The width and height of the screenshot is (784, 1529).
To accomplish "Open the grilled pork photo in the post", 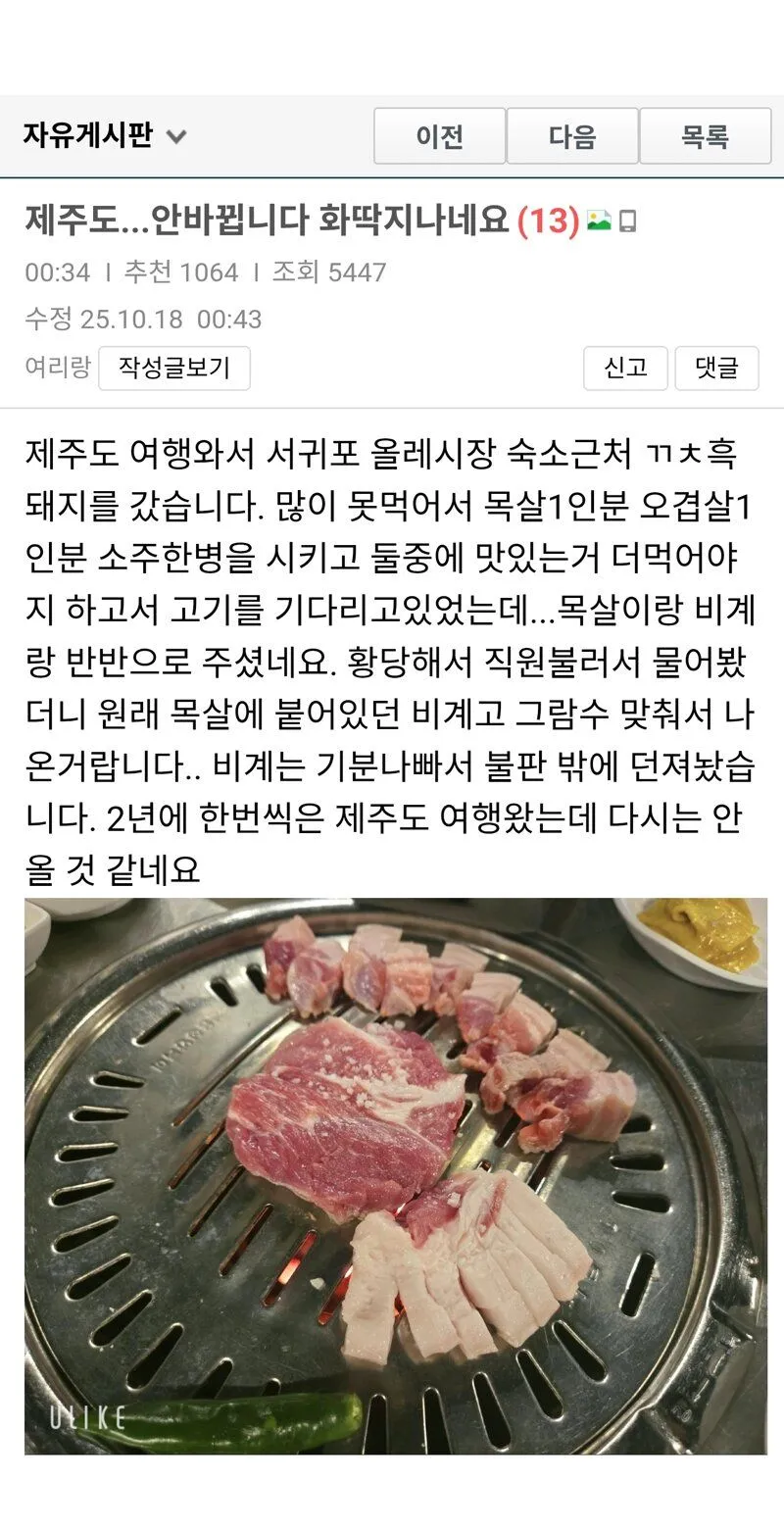I will 395,1175.
